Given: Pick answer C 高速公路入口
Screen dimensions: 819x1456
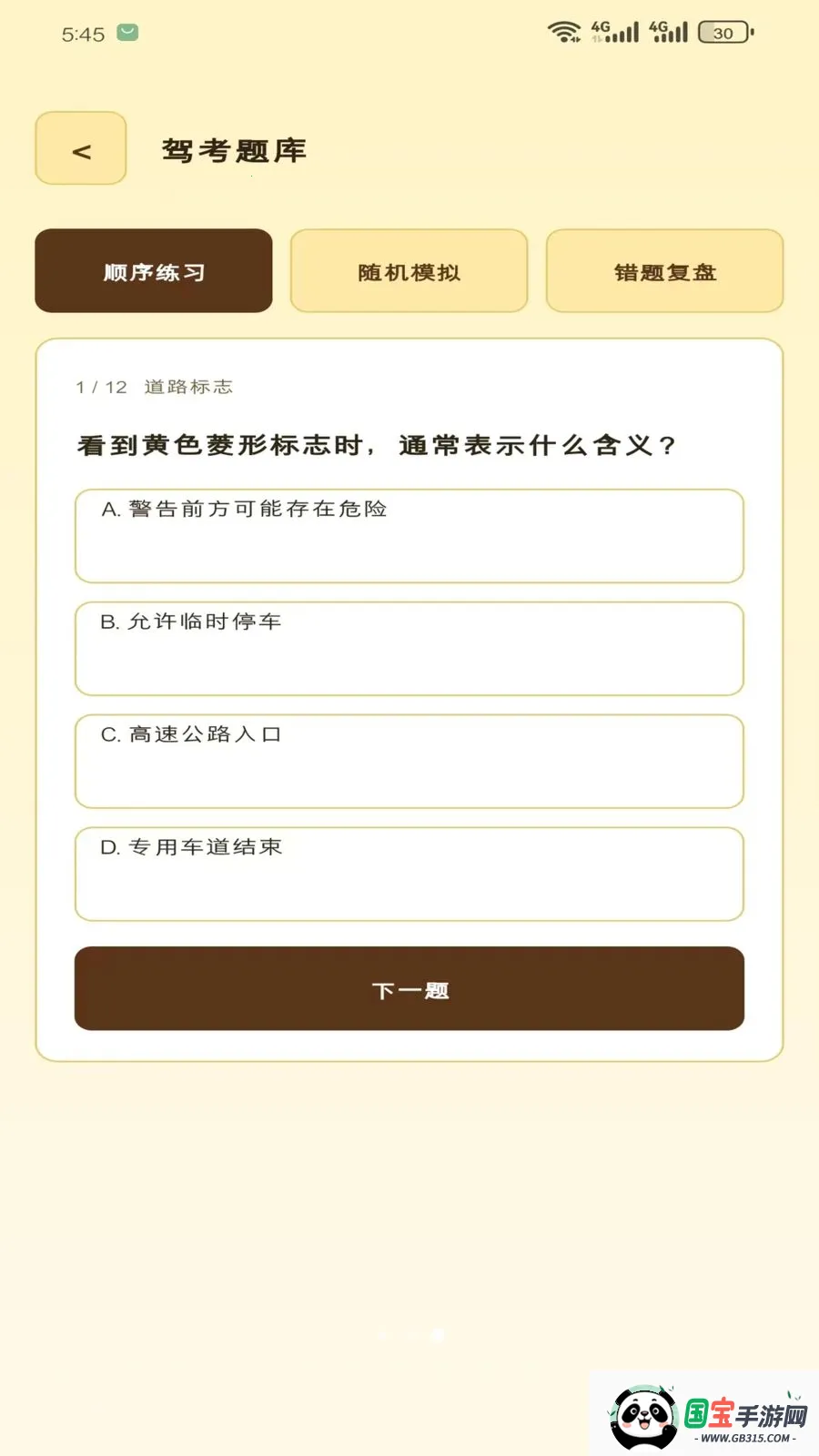Looking at the screenshot, I should pyautogui.click(x=409, y=762).
